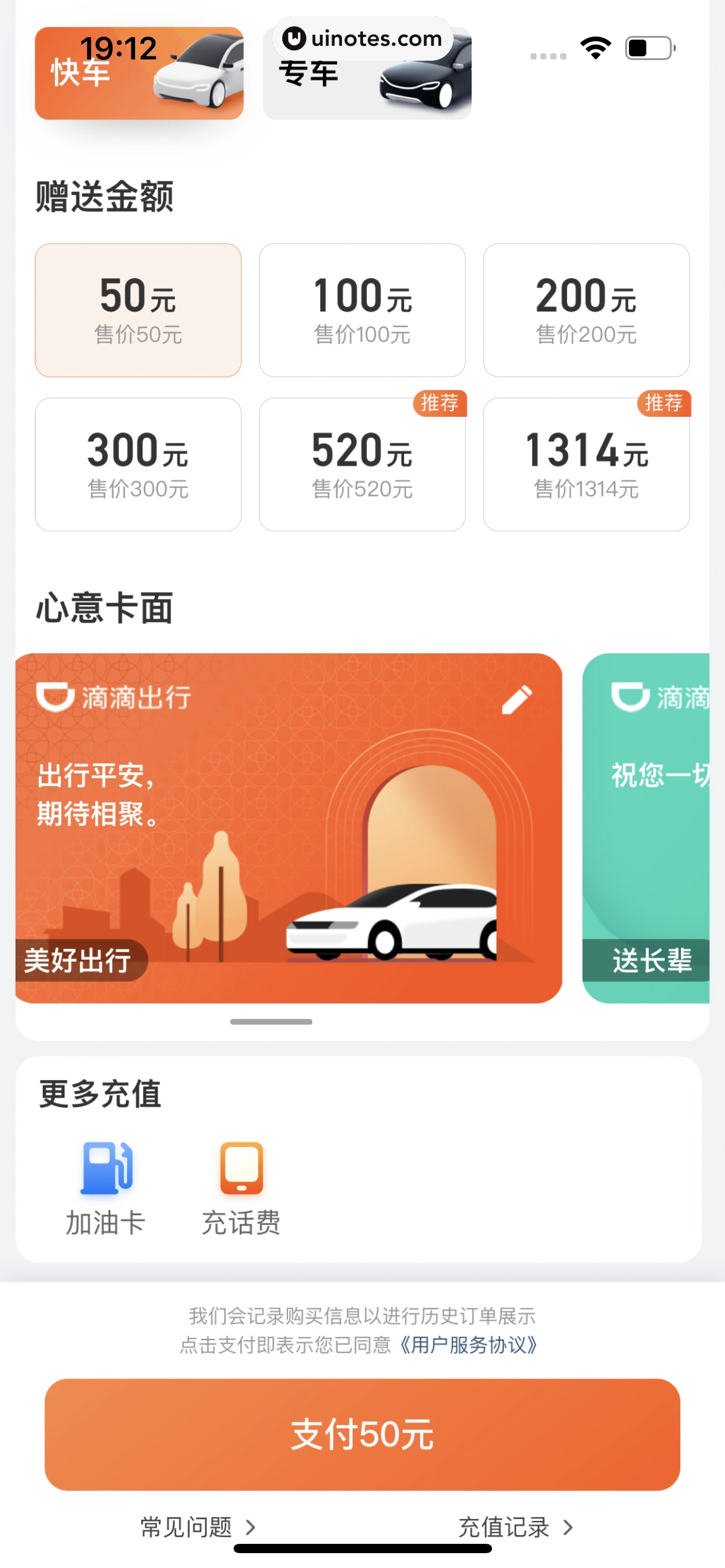The height and width of the screenshot is (1568, 725).
Task: Open 充值记录 via its chevron
Action: point(568,1527)
